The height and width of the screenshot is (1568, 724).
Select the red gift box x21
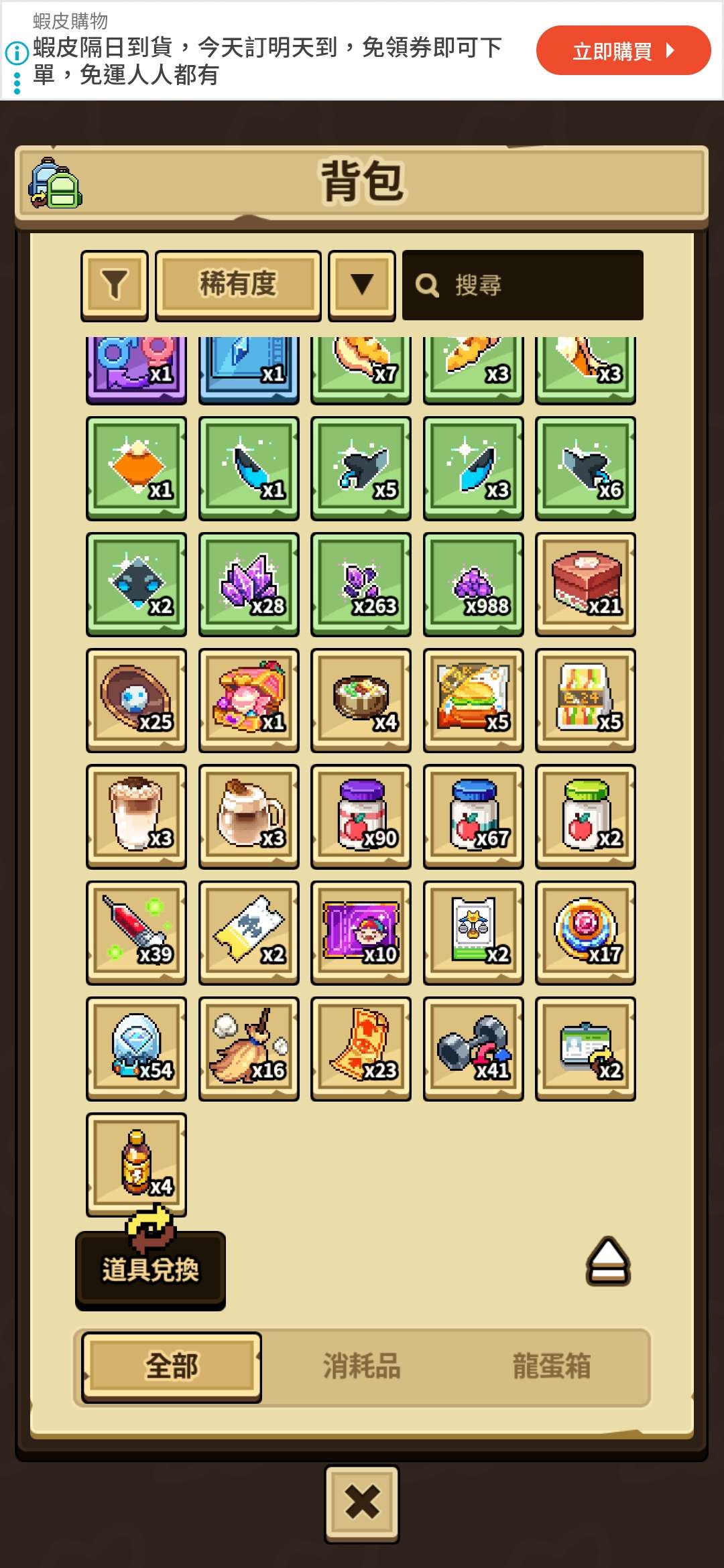585,584
